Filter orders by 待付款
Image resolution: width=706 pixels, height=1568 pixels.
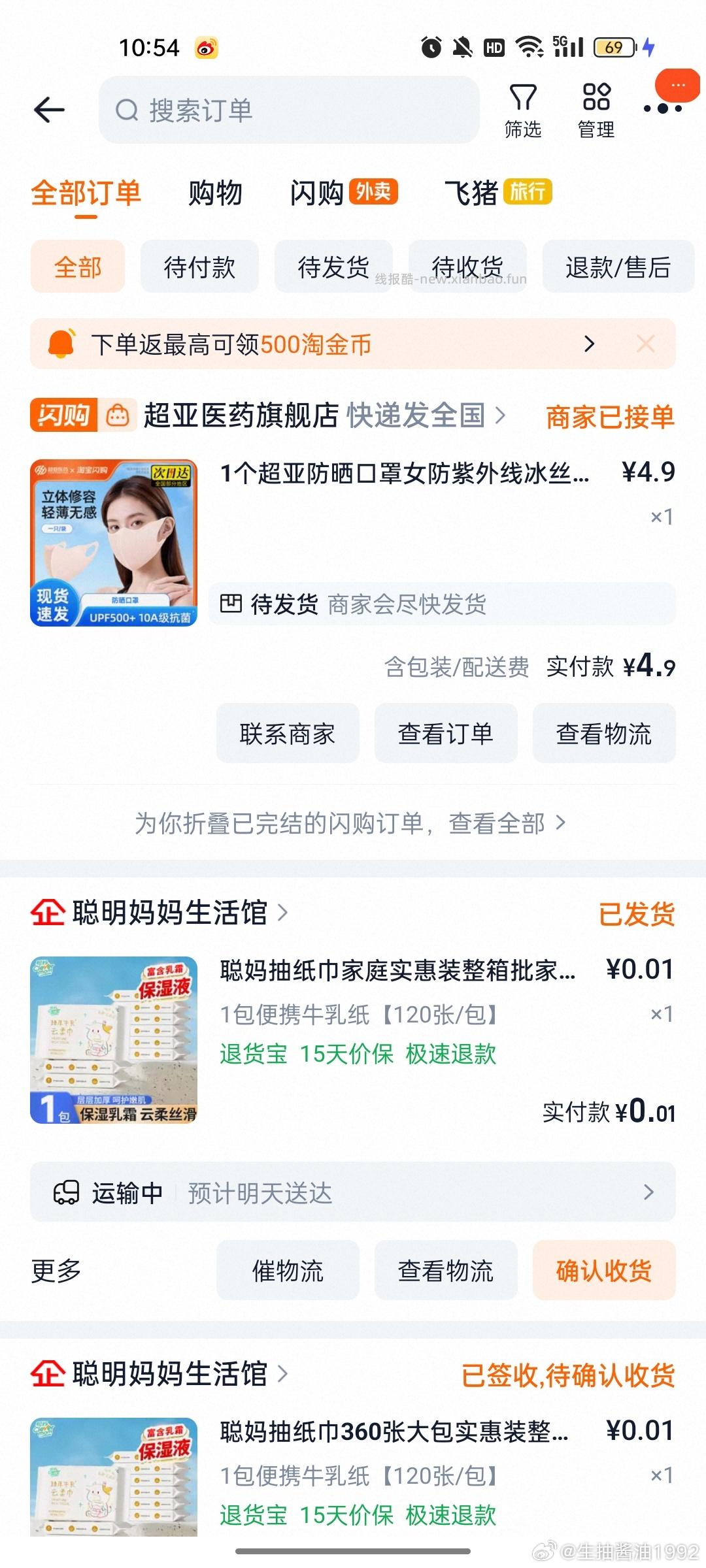(199, 267)
